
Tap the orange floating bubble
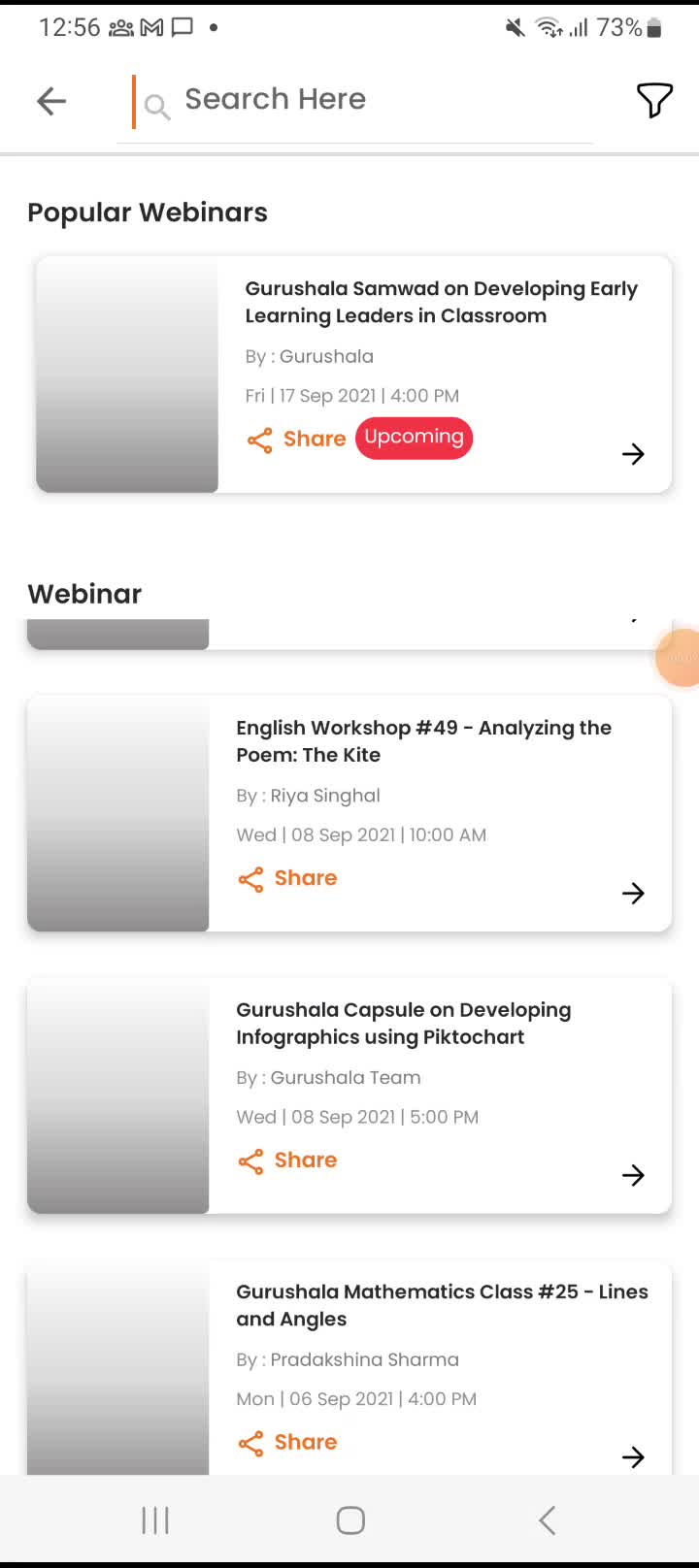tap(680, 658)
